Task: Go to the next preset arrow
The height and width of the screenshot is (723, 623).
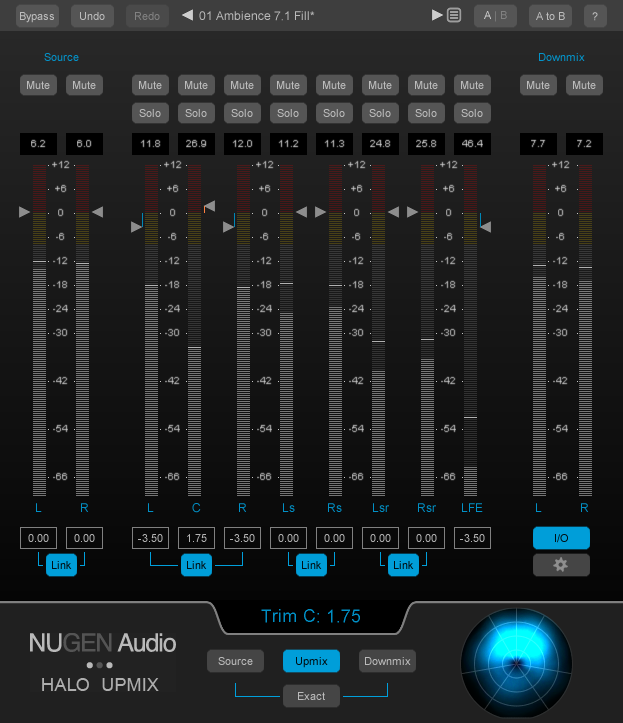Action: (x=436, y=15)
